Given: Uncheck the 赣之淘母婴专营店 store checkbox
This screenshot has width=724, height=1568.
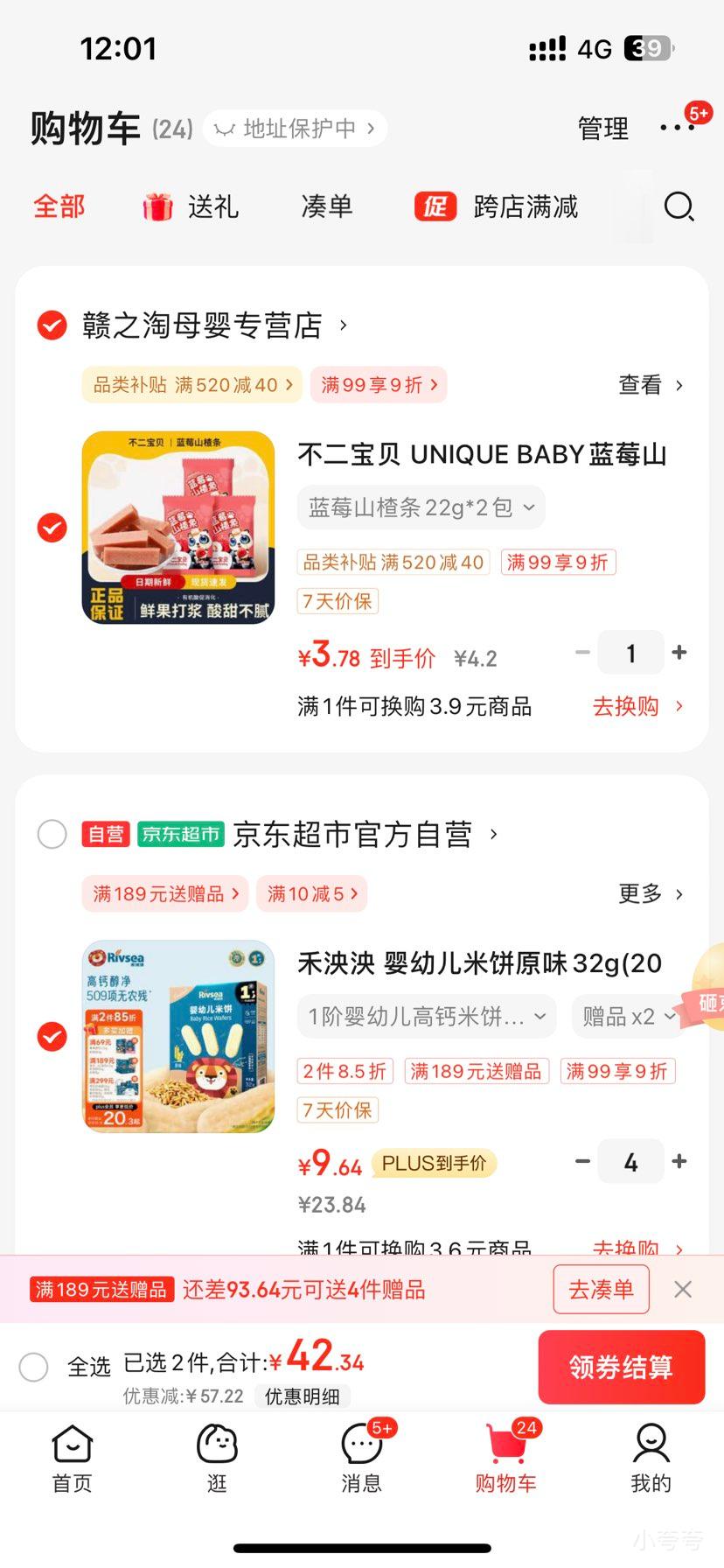Looking at the screenshot, I should pos(52,325).
